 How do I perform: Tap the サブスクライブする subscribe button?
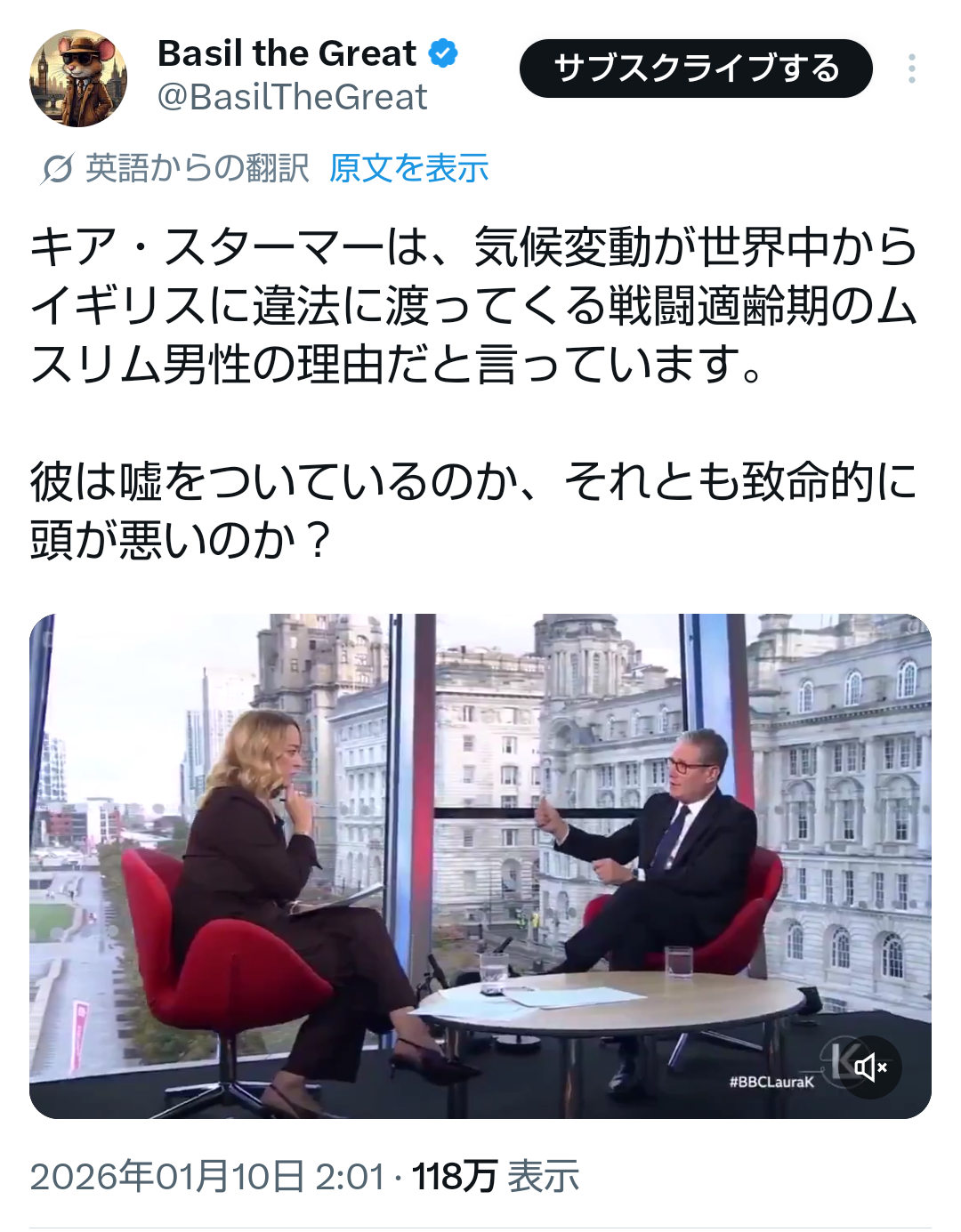tap(696, 69)
